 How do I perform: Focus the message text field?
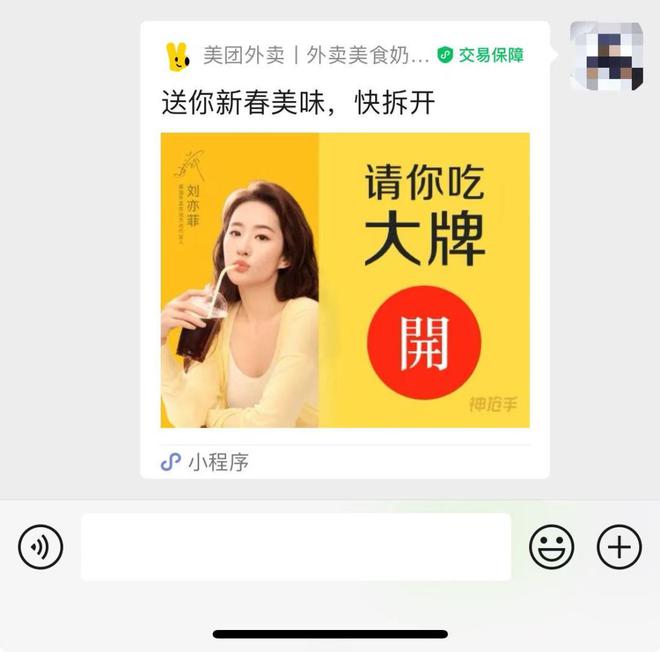pos(295,547)
